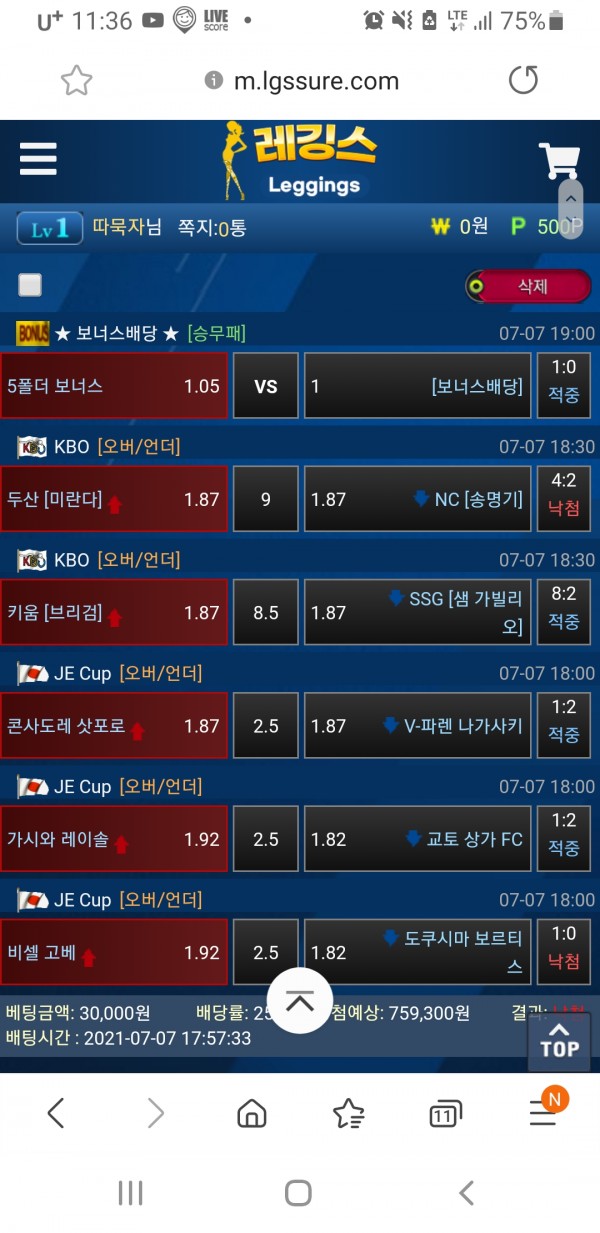Image resolution: width=600 pixels, height=1233 pixels.
Task: Tap the 삭제 delete button
Action: tap(529, 286)
